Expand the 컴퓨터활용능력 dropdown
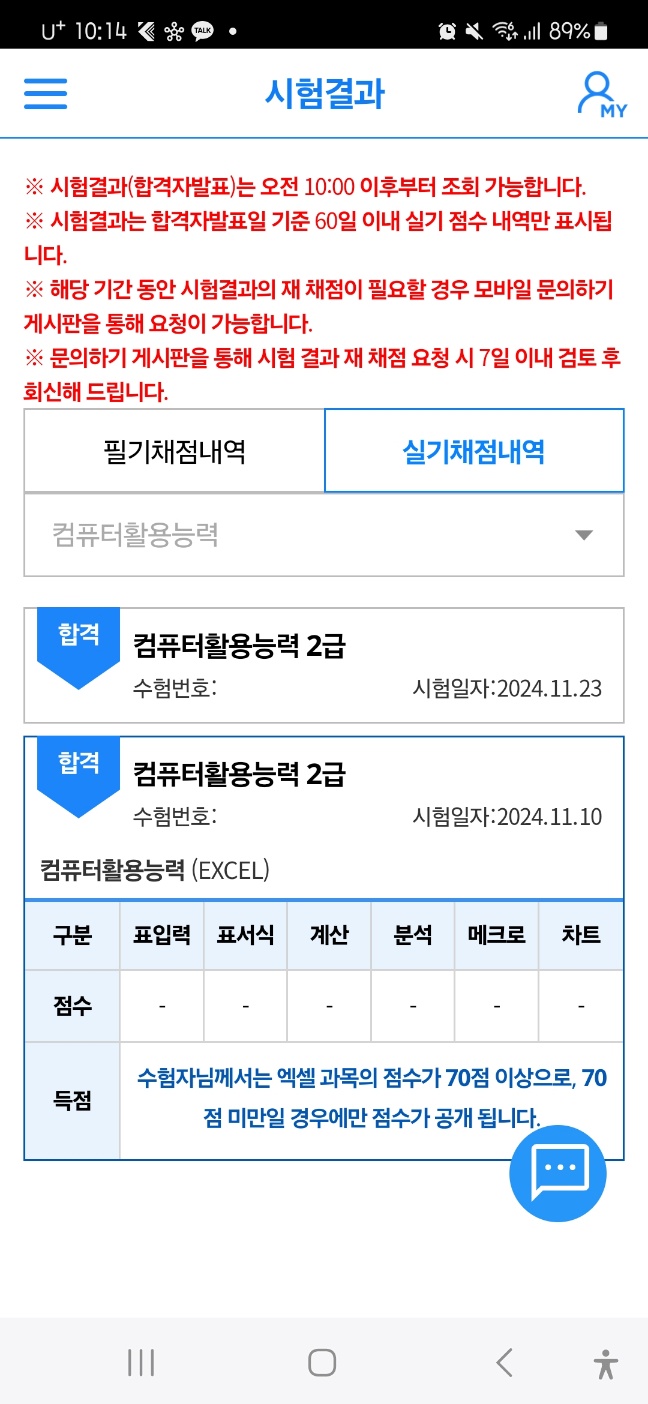 coord(324,535)
